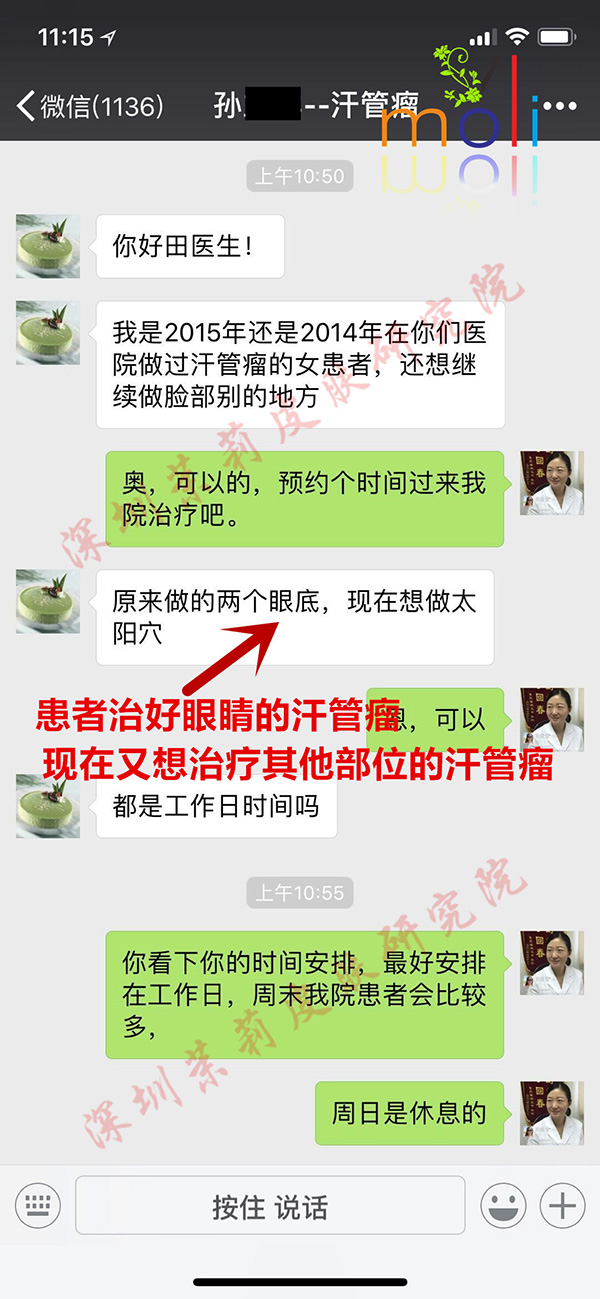
Task: Open the plus attachments menu
Action: point(562,1206)
